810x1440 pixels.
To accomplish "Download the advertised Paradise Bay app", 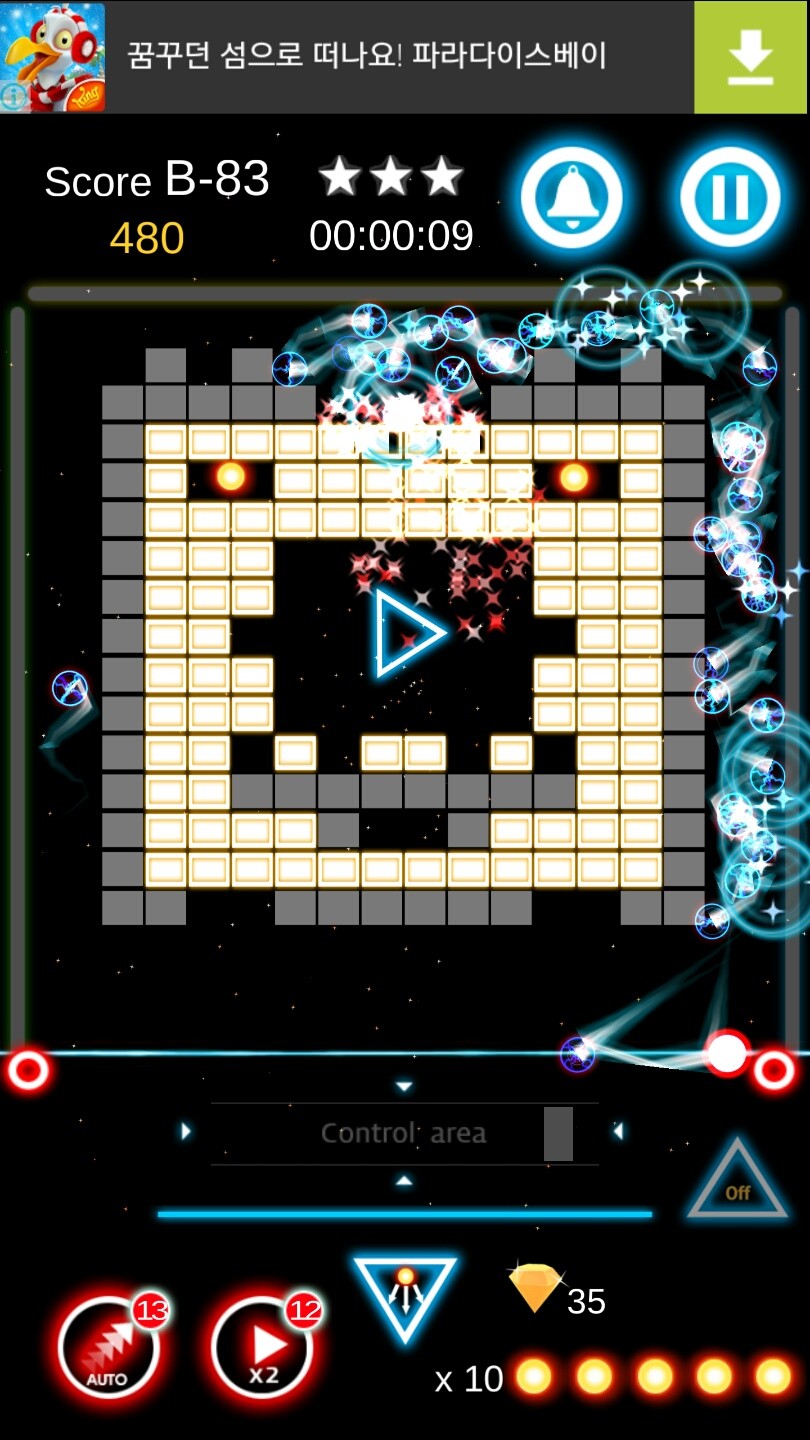I will pos(751,57).
